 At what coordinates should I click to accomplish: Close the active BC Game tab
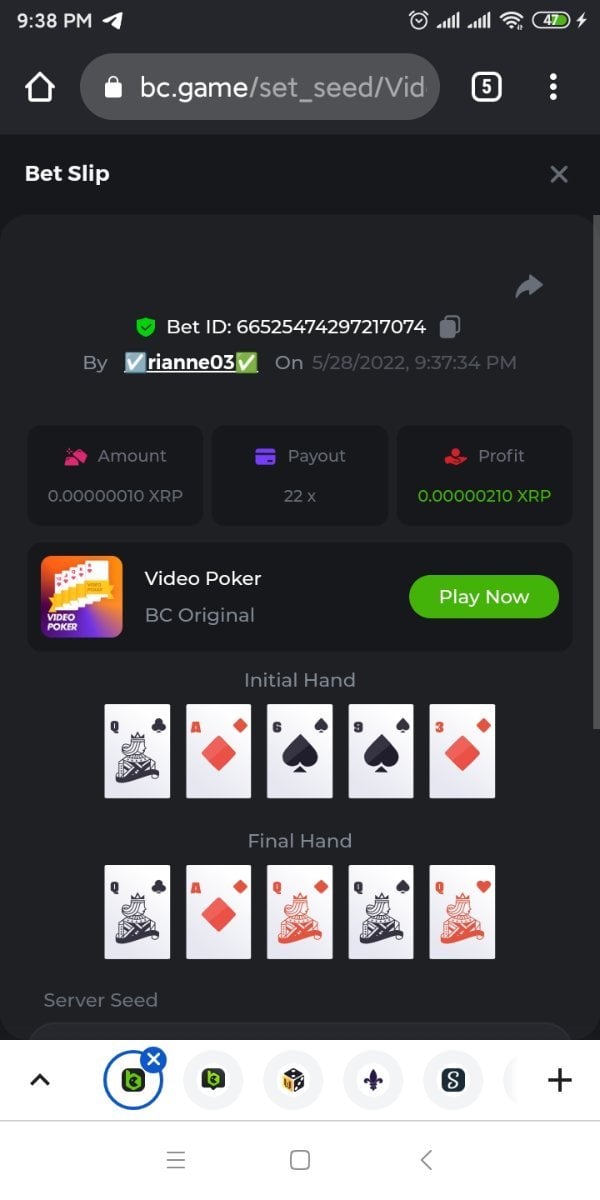(x=154, y=1059)
